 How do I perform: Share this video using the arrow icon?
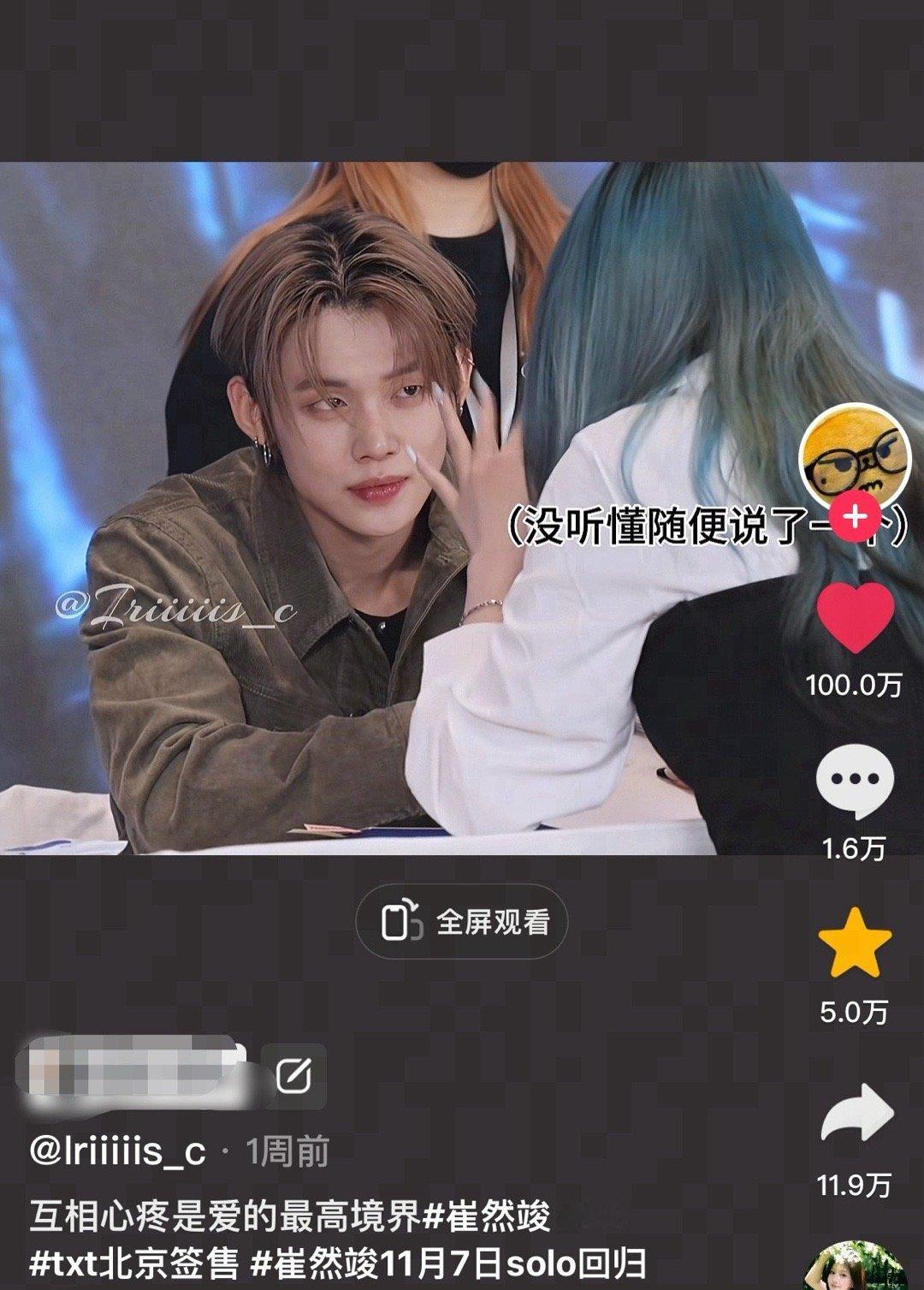pyautogui.click(x=856, y=1113)
